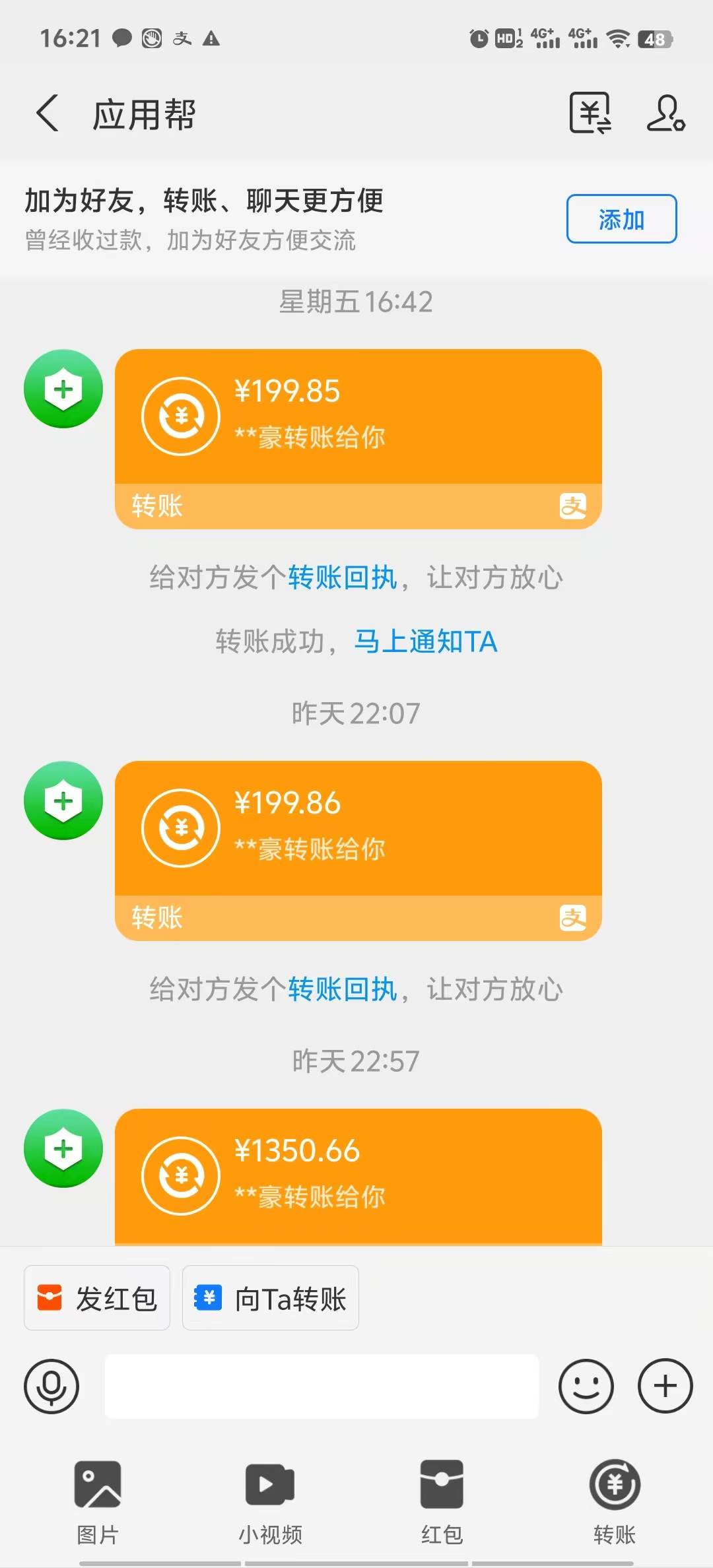Open 红包 from the bottom toolbar
713x1568 pixels.
click(x=442, y=1498)
